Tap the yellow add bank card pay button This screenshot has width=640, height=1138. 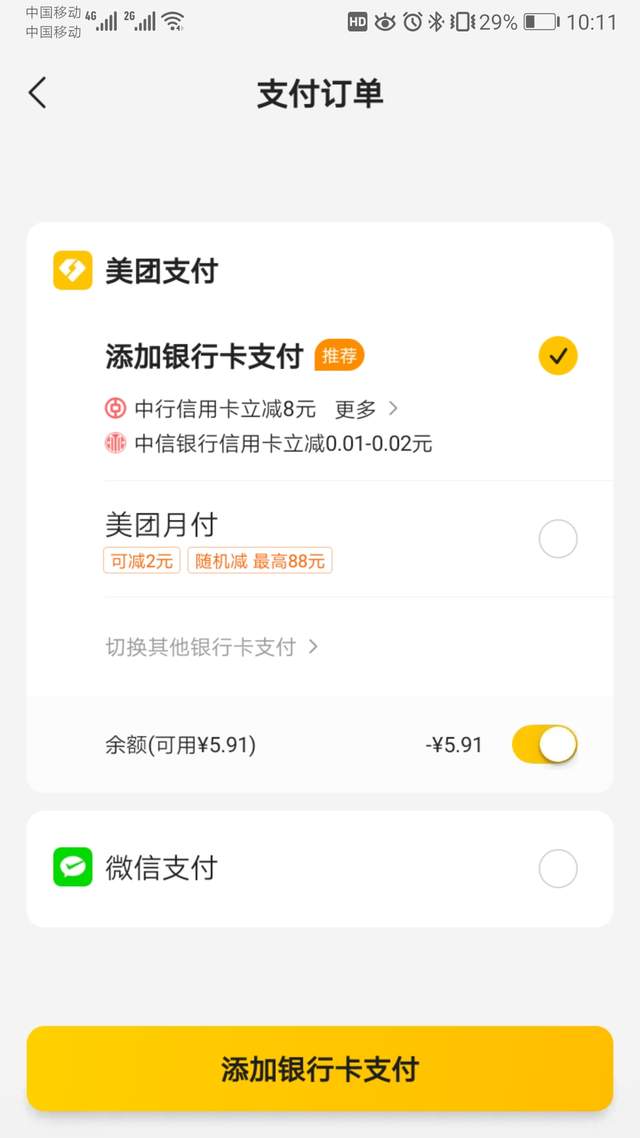point(320,1068)
